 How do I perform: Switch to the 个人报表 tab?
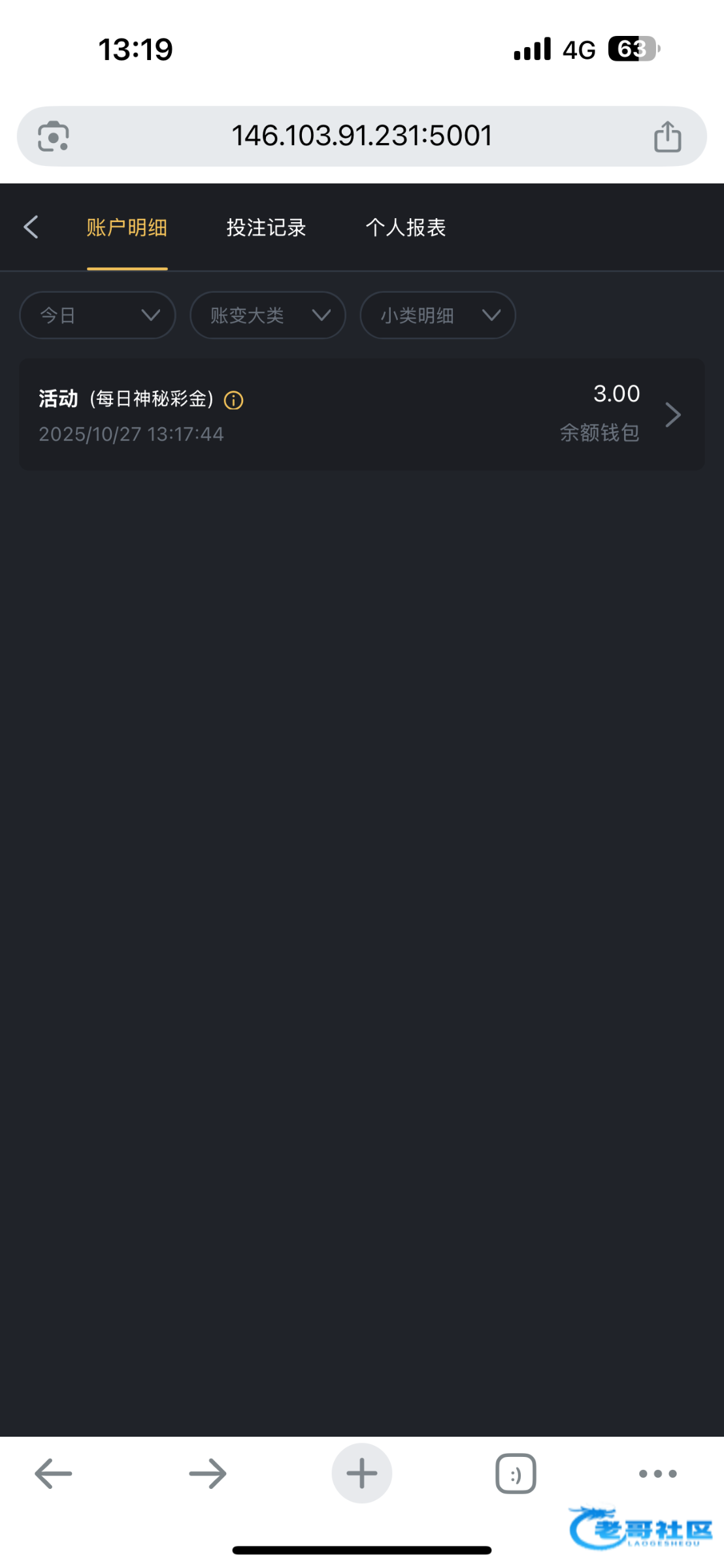[405, 227]
